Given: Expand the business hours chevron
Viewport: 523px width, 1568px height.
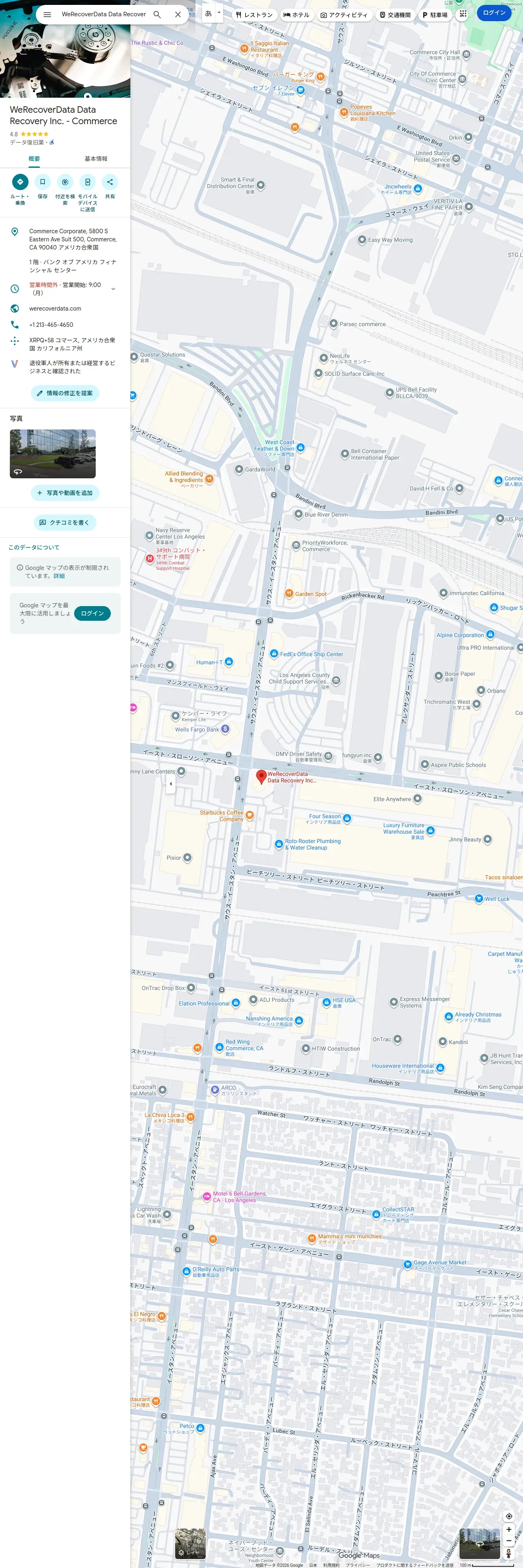Looking at the screenshot, I should (x=113, y=289).
